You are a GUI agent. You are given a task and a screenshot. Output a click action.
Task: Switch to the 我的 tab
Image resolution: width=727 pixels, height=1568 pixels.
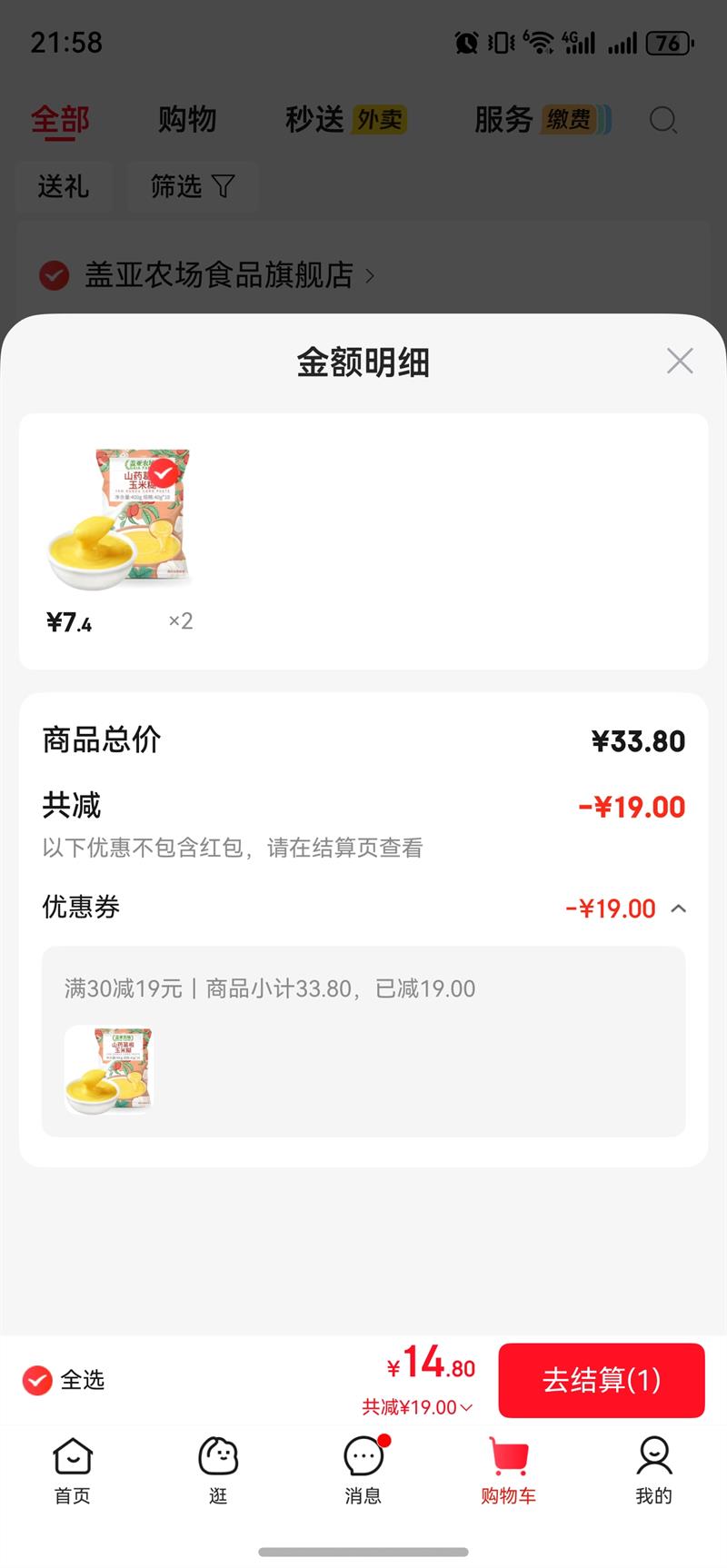point(653,1471)
